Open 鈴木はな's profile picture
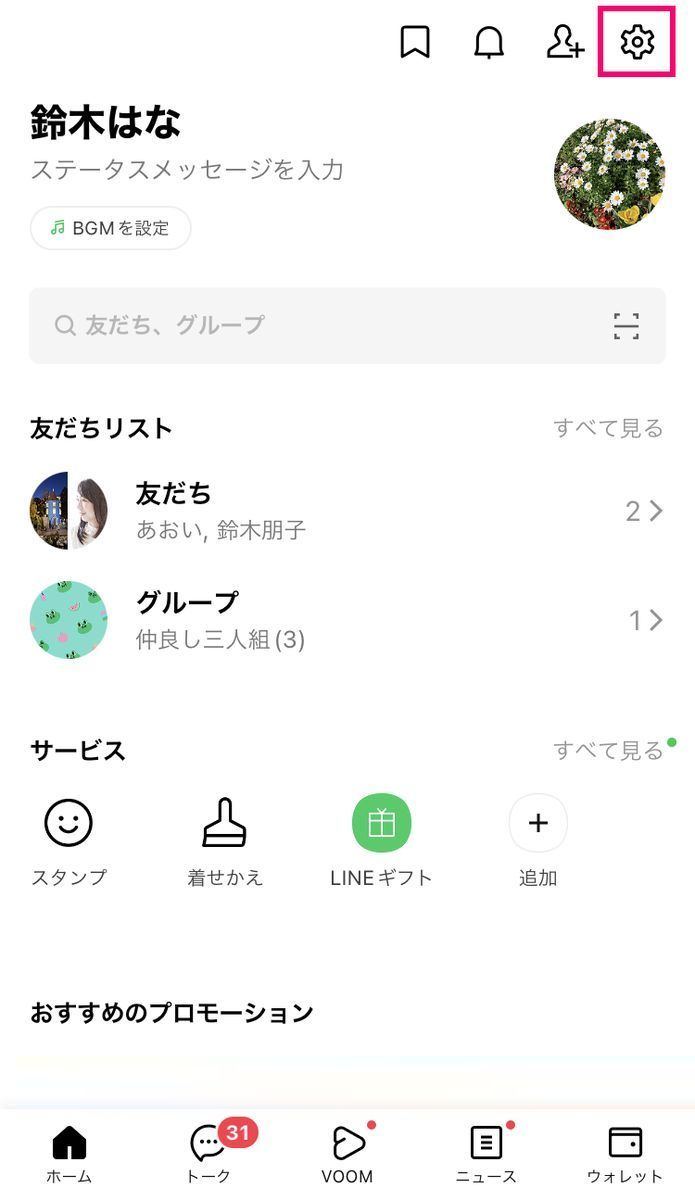Viewport: 695px width, 1200px height. click(610, 174)
